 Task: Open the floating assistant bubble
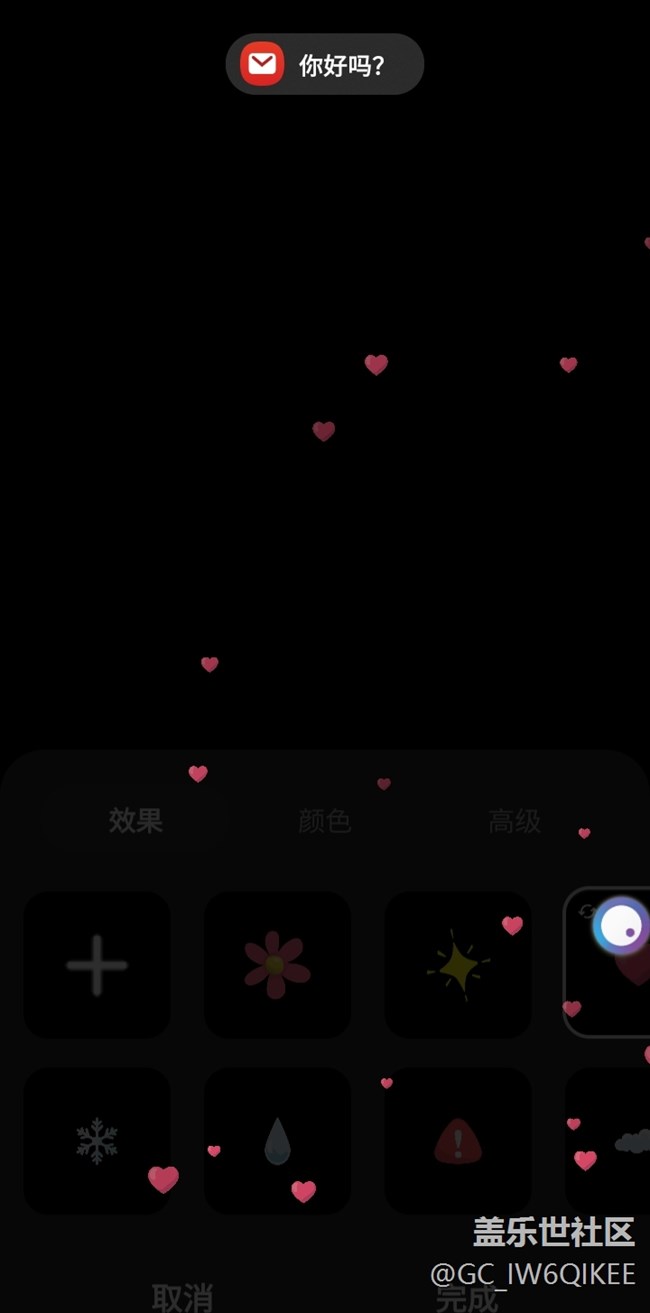(x=621, y=927)
